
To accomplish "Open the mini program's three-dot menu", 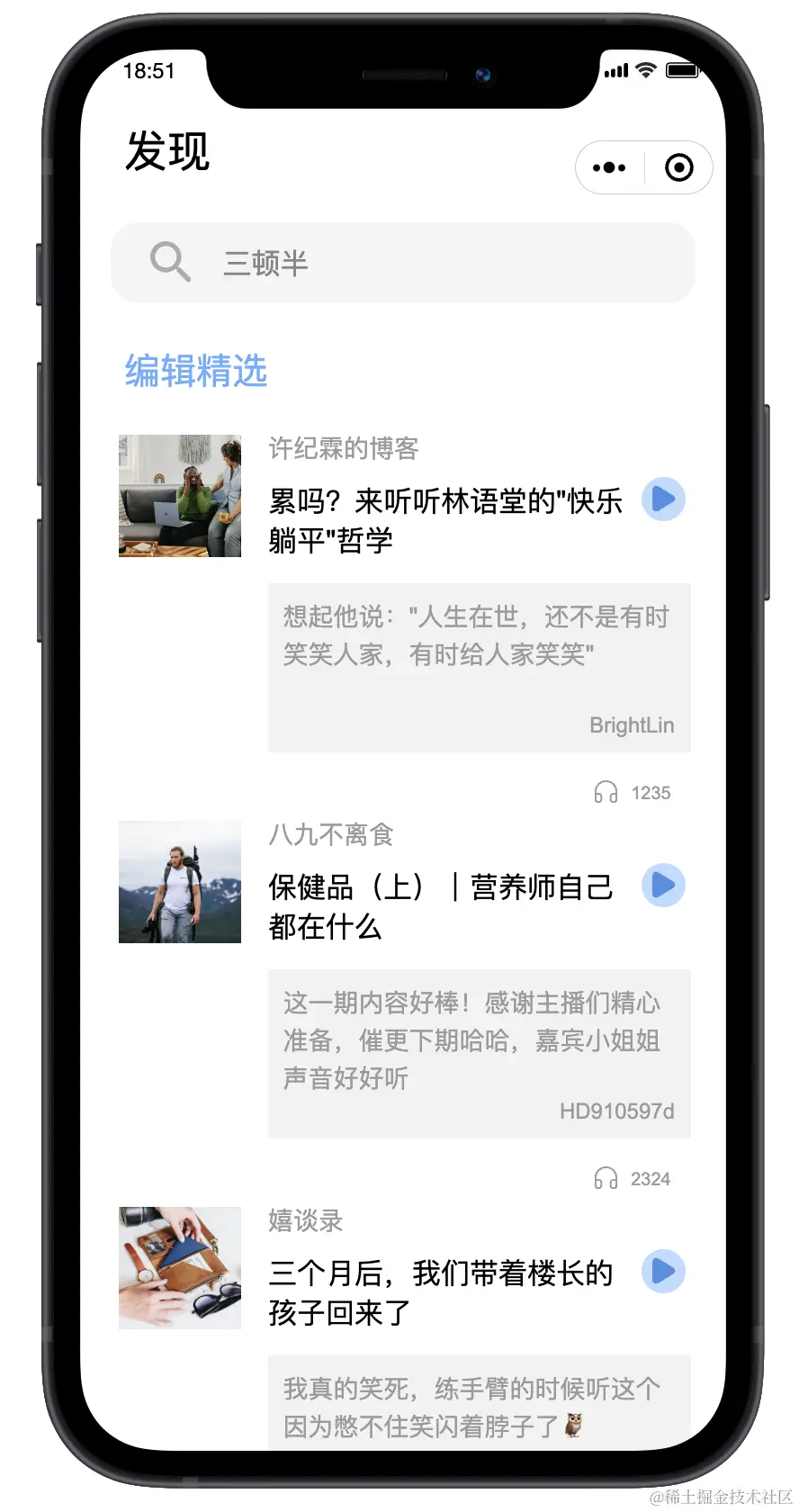I will (x=609, y=167).
